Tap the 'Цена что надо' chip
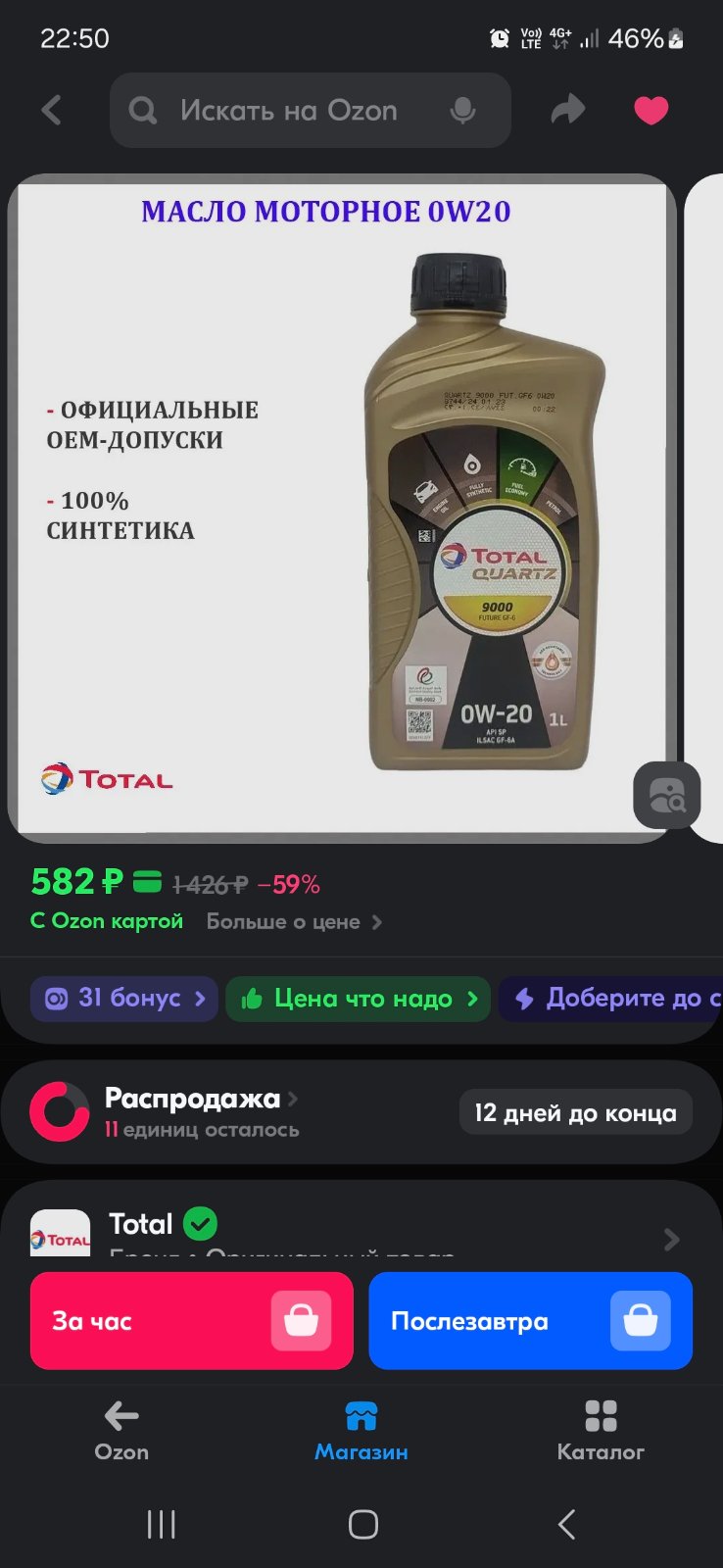Viewport: 723px width, 1568px height. (x=359, y=999)
